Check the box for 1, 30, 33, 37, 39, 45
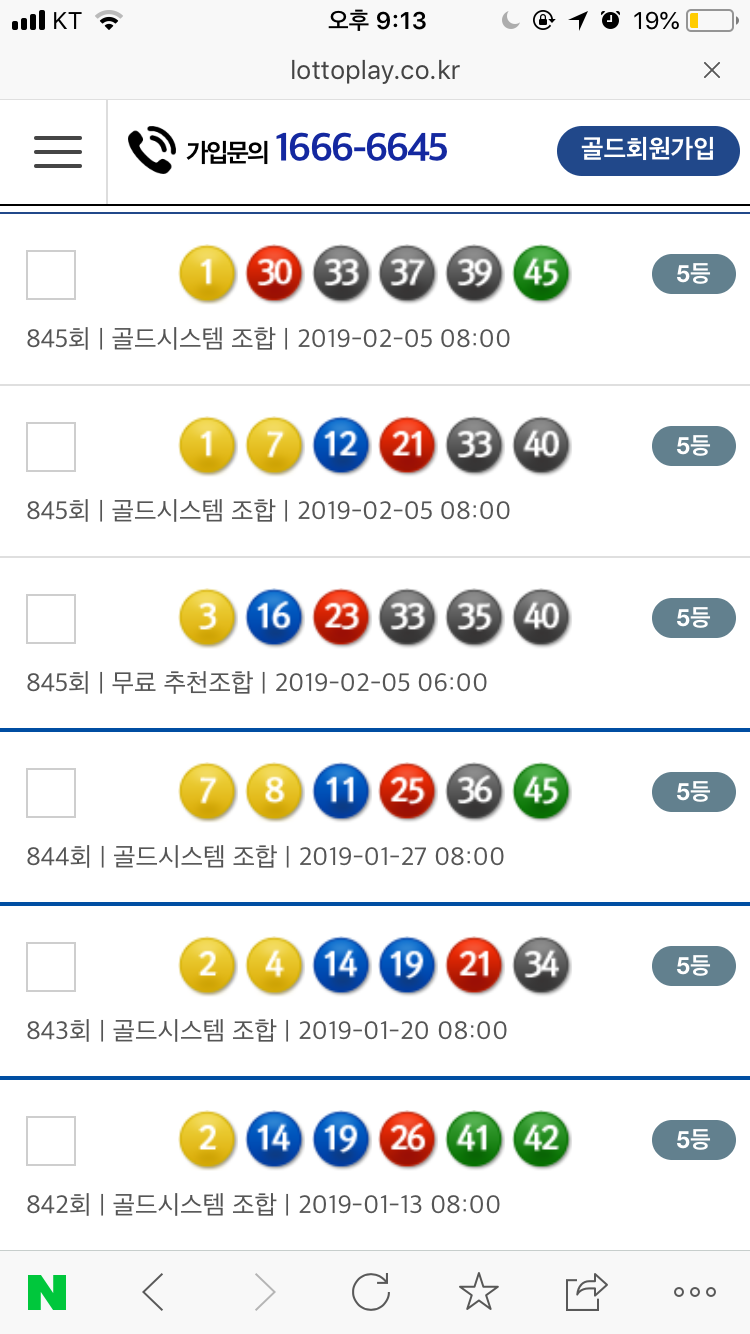 click(50, 274)
